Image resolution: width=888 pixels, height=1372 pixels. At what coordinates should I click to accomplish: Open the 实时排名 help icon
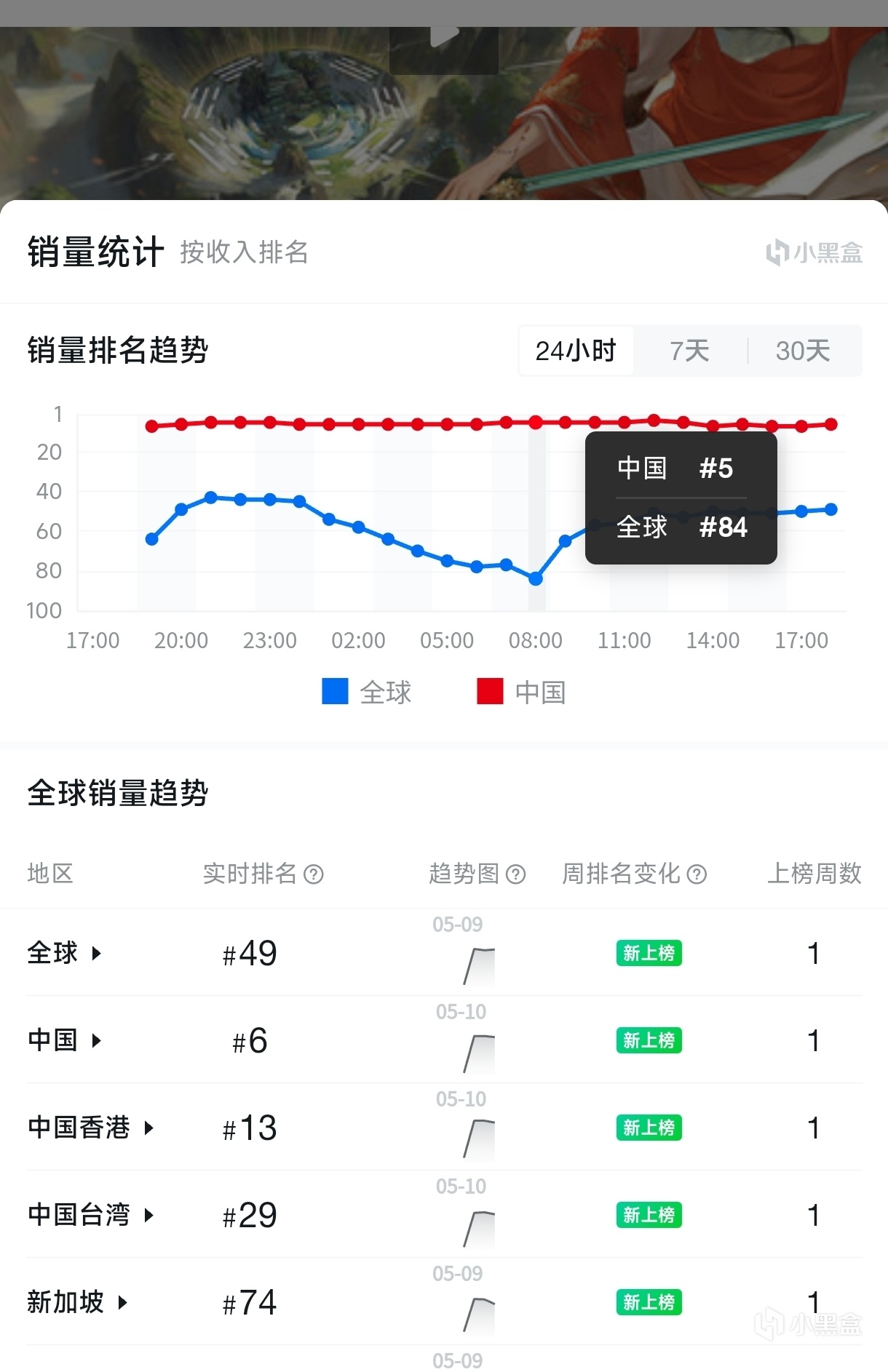coord(314,874)
